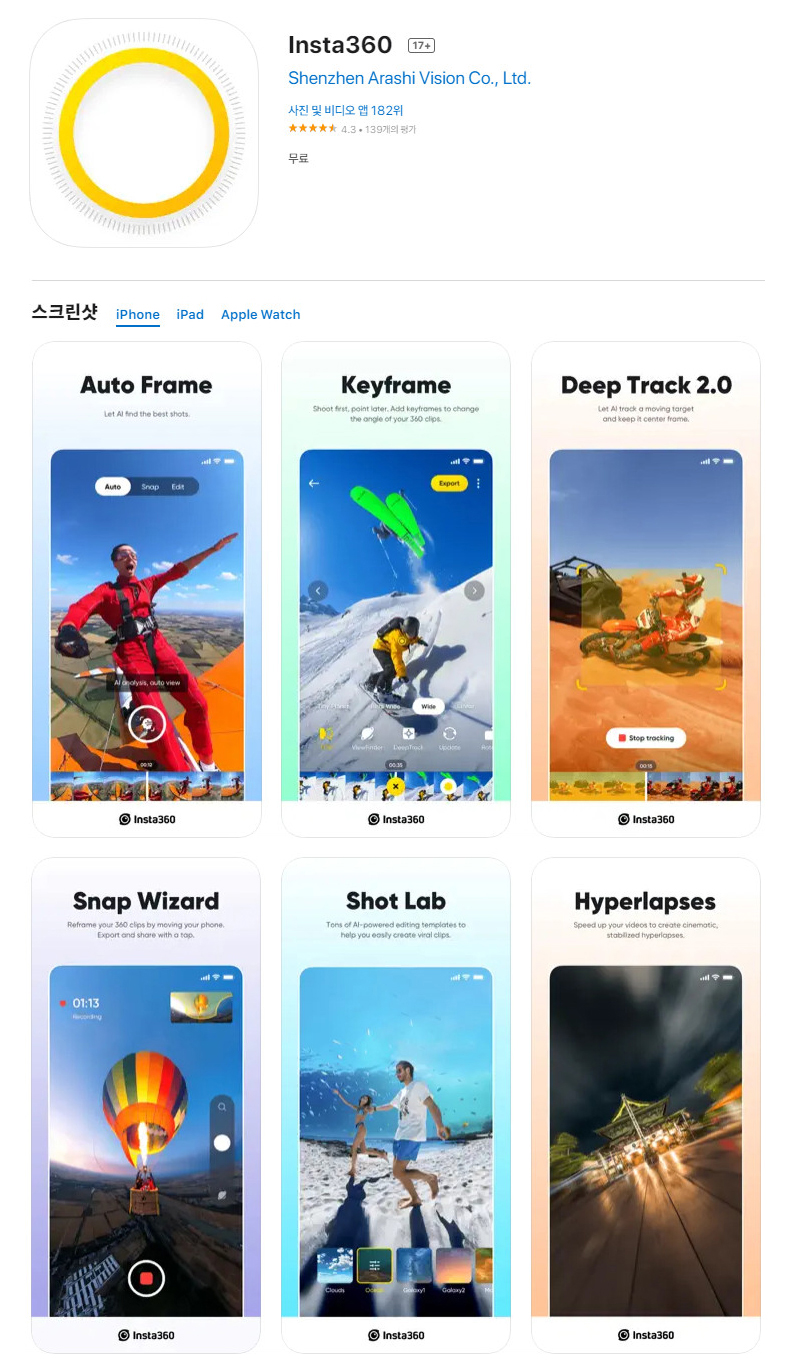Open the Shenzhen Arashi Vision Co., Ltd. developer link
The height and width of the screenshot is (1372, 790).
click(409, 78)
